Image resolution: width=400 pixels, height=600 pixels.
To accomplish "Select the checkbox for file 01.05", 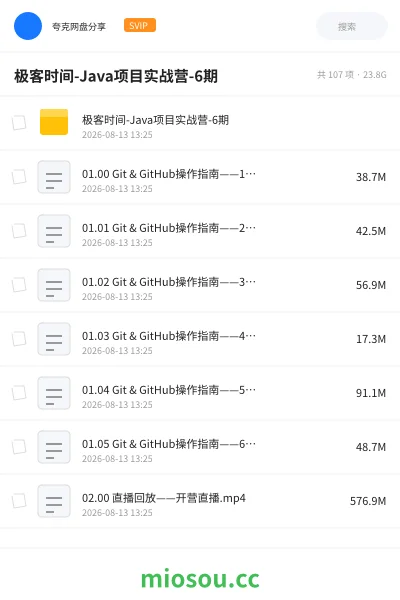I will [19, 447].
